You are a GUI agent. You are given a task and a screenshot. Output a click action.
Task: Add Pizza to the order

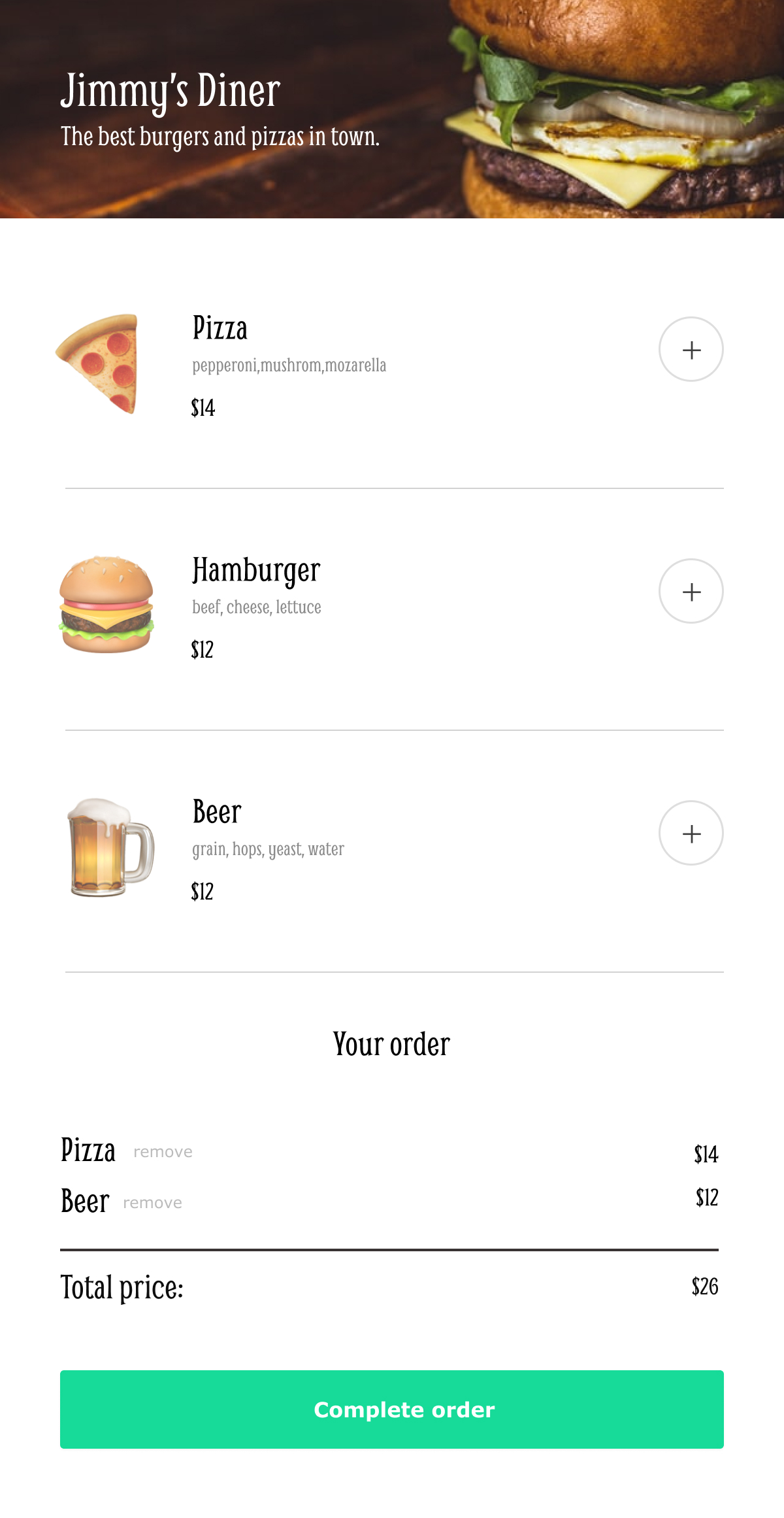(x=691, y=349)
